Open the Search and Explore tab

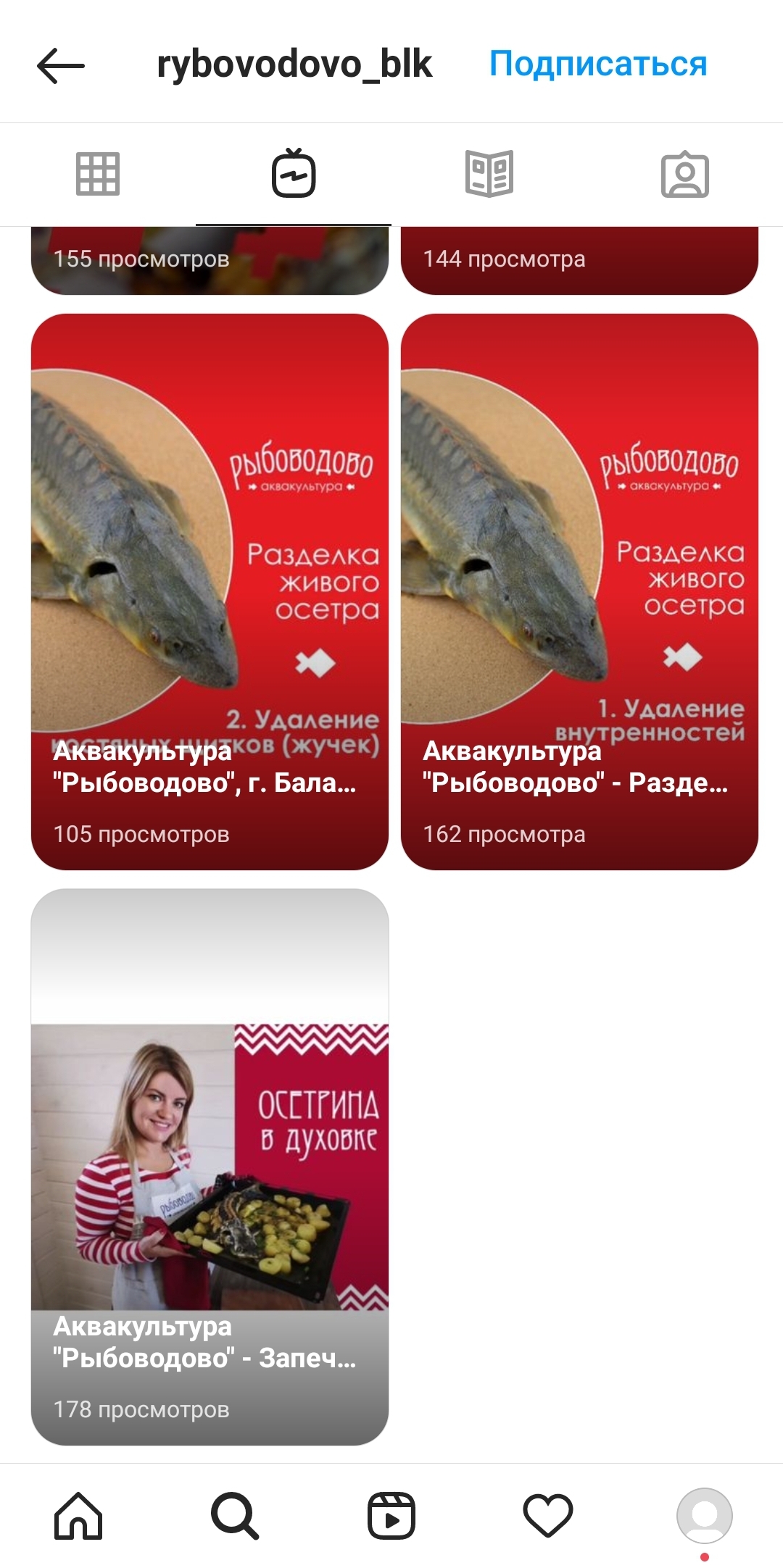[235, 1515]
